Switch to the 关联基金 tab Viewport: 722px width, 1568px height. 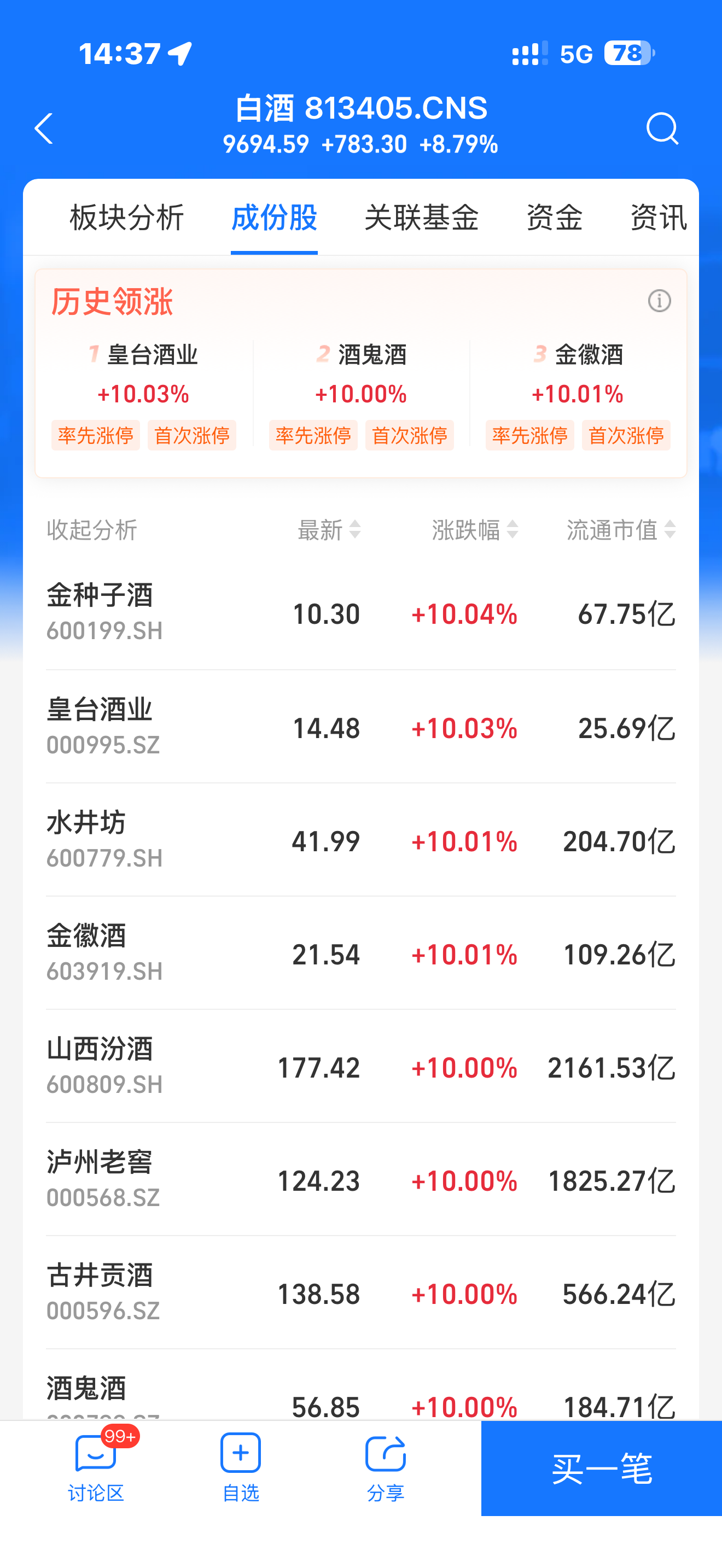coord(421,217)
